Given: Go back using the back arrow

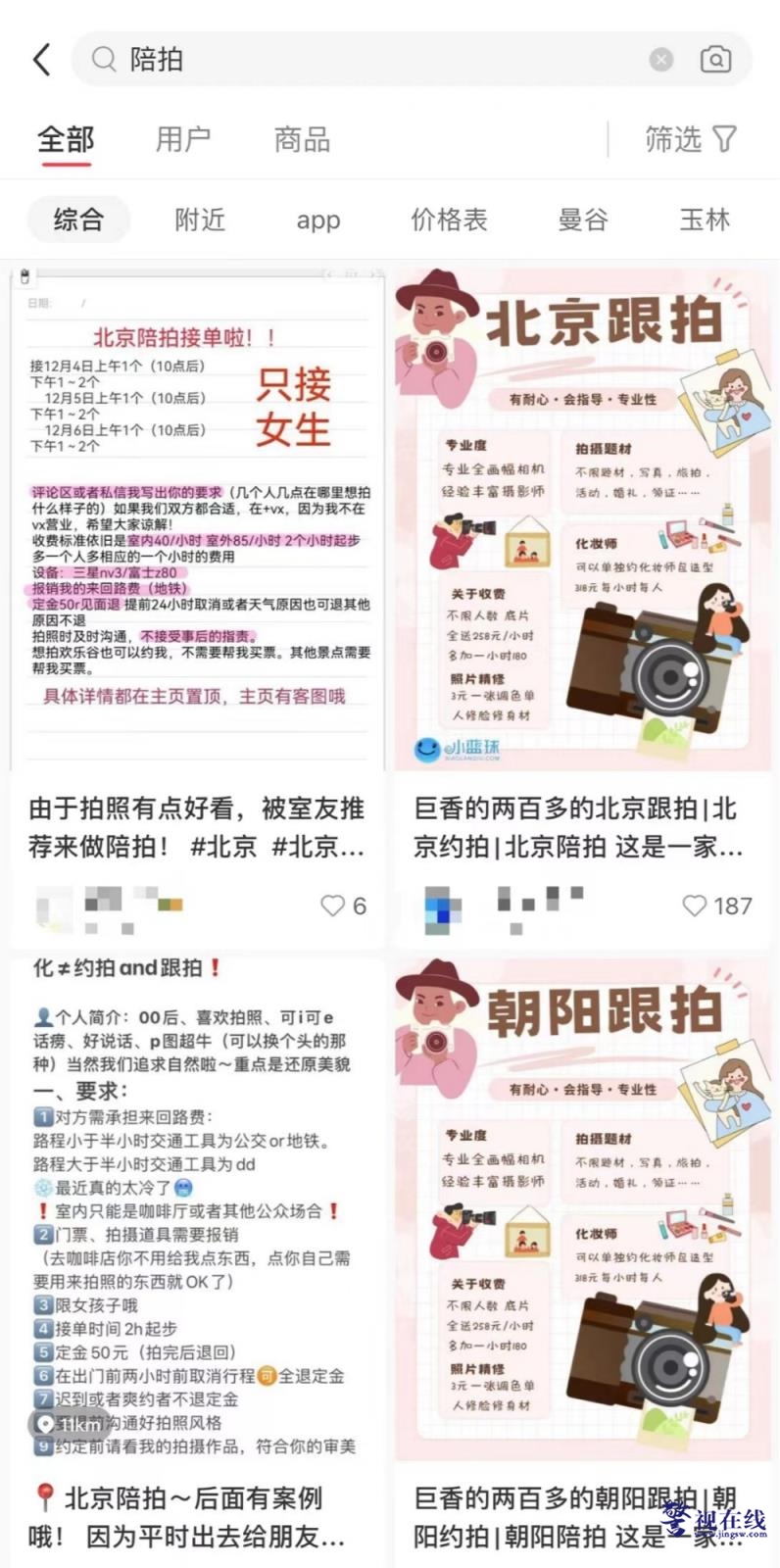Looking at the screenshot, I should click(41, 60).
